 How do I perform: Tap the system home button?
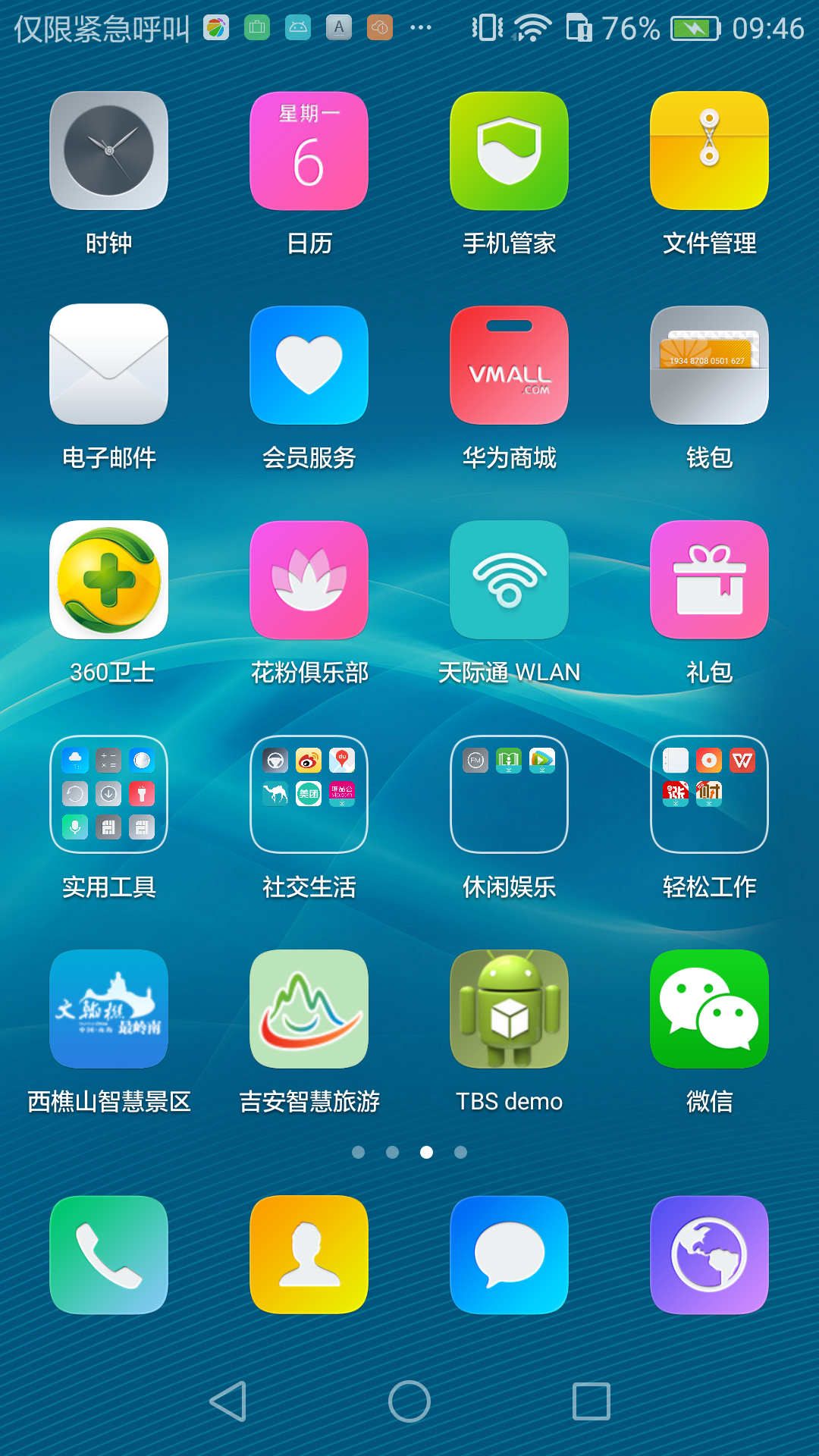click(x=409, y=1401)
